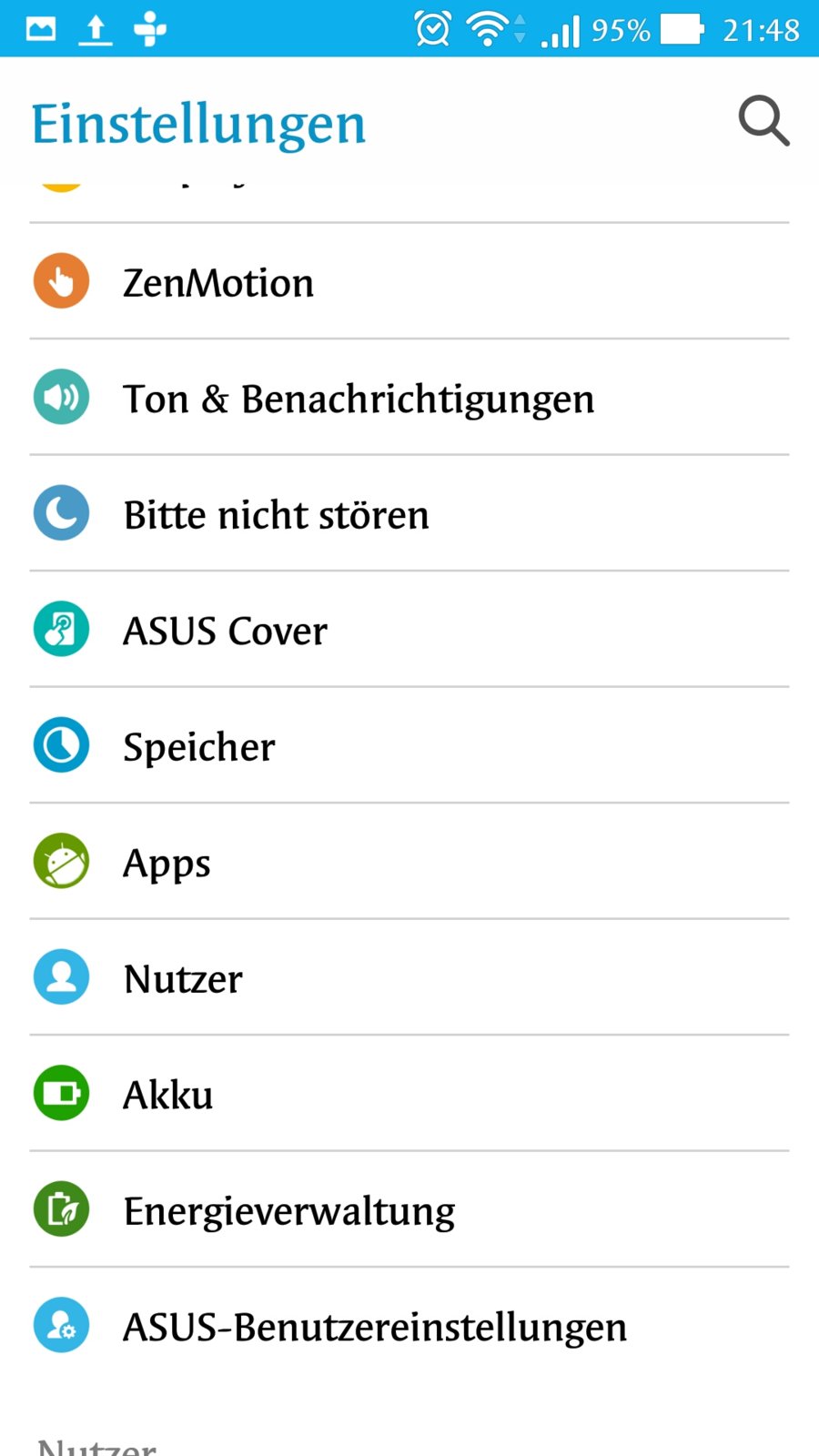Open the settings search icon

[763, 121]
